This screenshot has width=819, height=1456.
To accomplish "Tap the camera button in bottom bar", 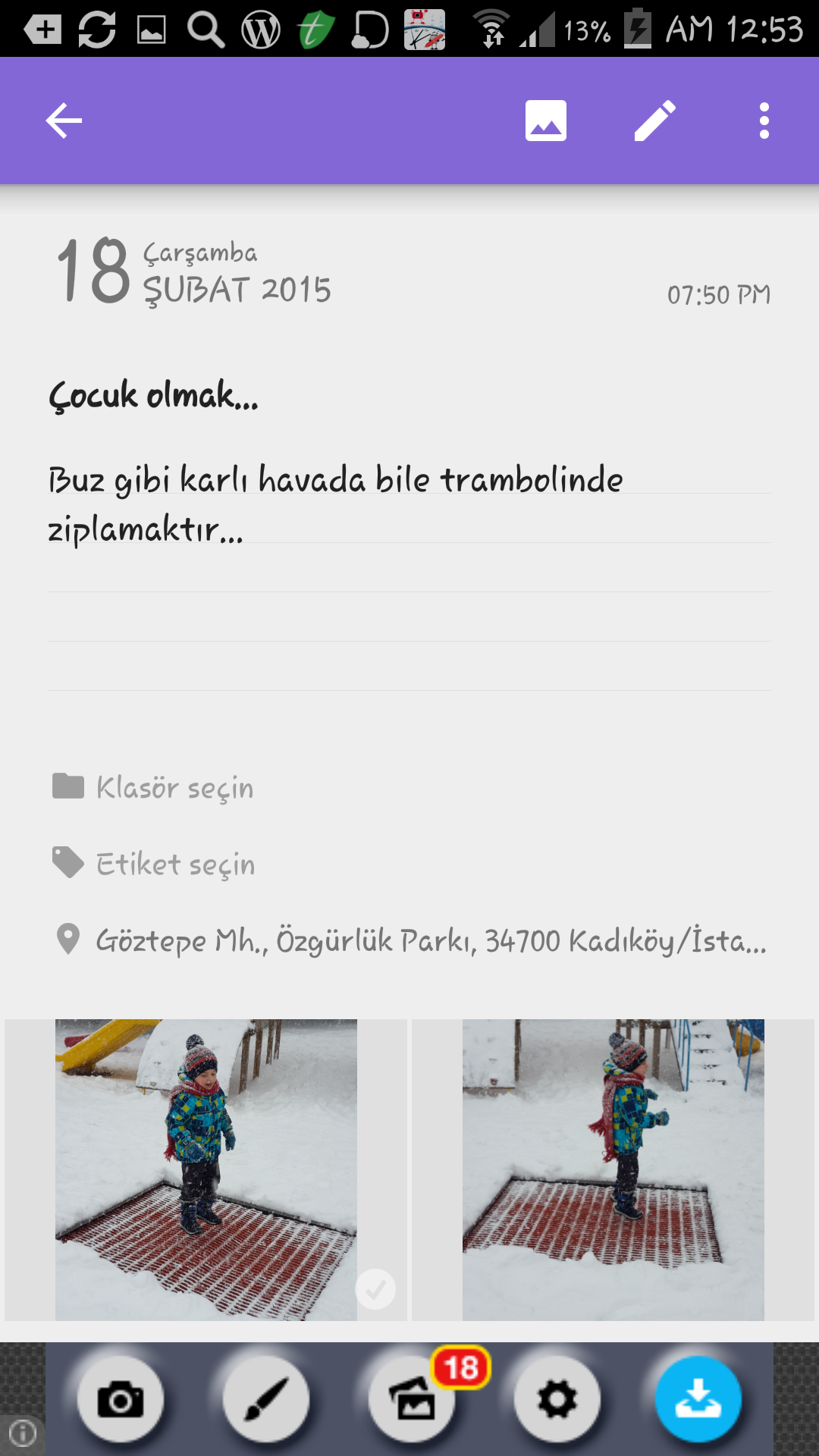I will (x=121, y=1399).
